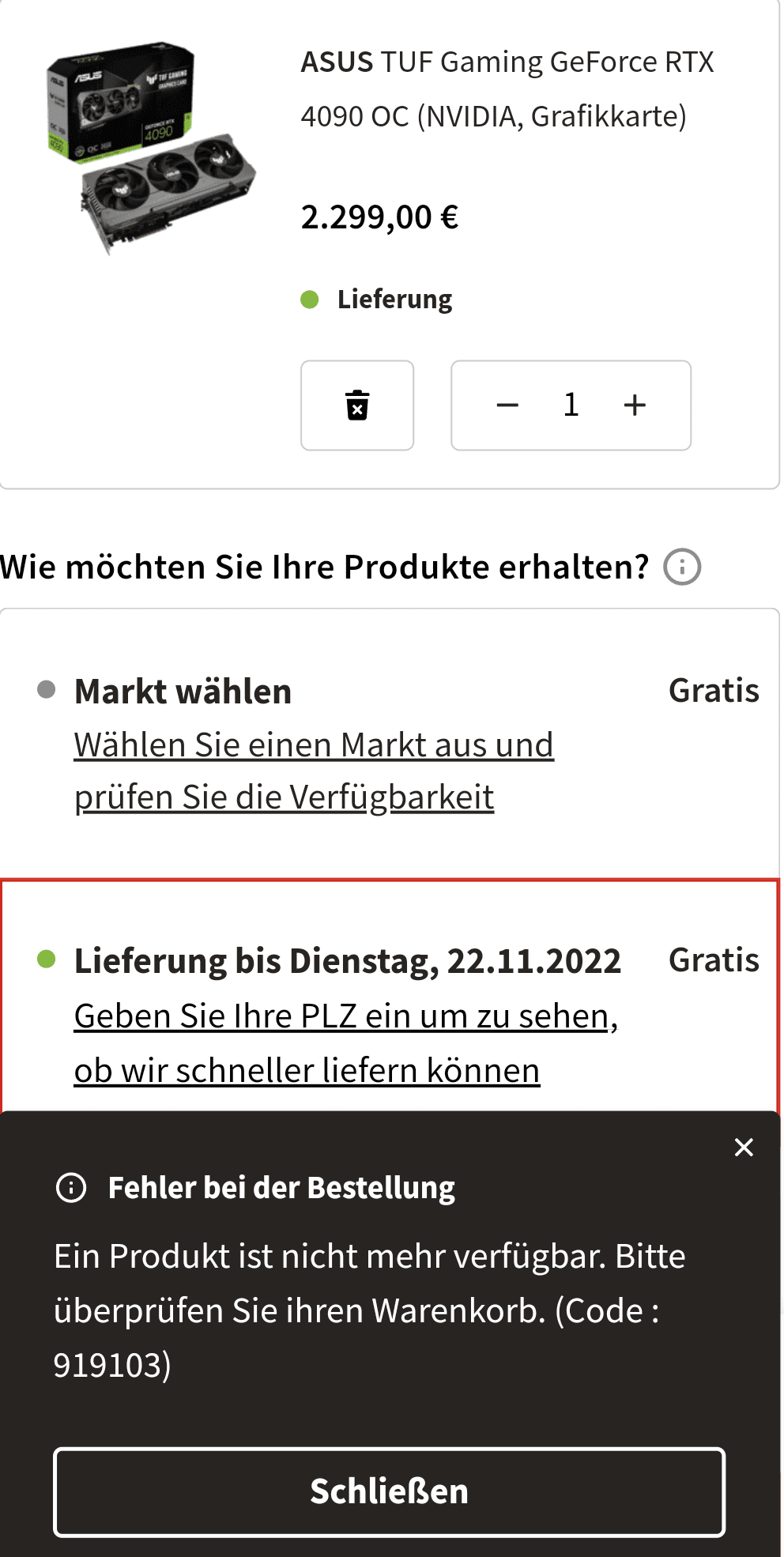Increase product quantity with plus
The width and height of the screenshot is (784, 1557).
(635, 405)
